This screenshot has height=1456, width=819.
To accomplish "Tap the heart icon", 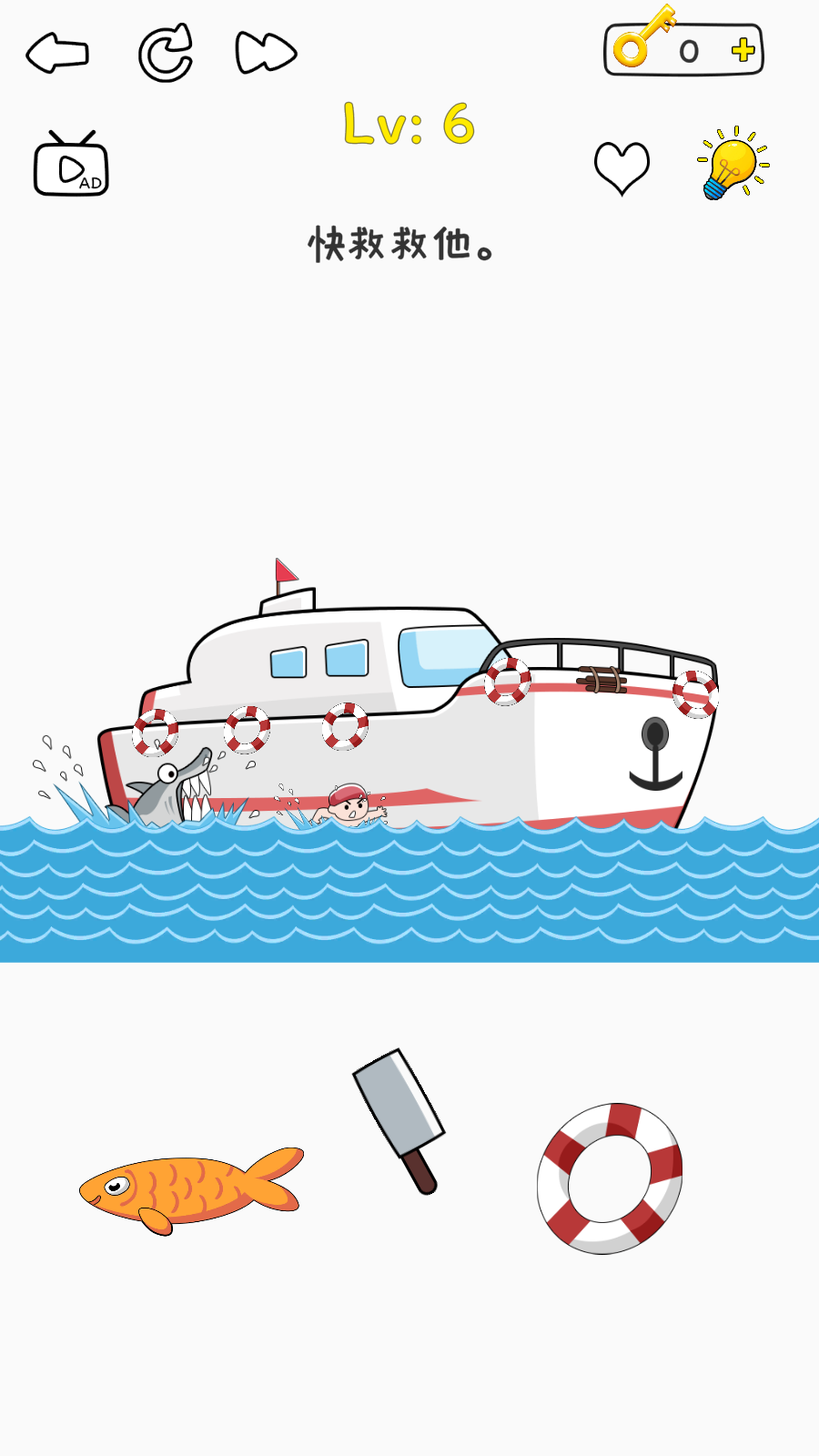I will tap(622, 167).
